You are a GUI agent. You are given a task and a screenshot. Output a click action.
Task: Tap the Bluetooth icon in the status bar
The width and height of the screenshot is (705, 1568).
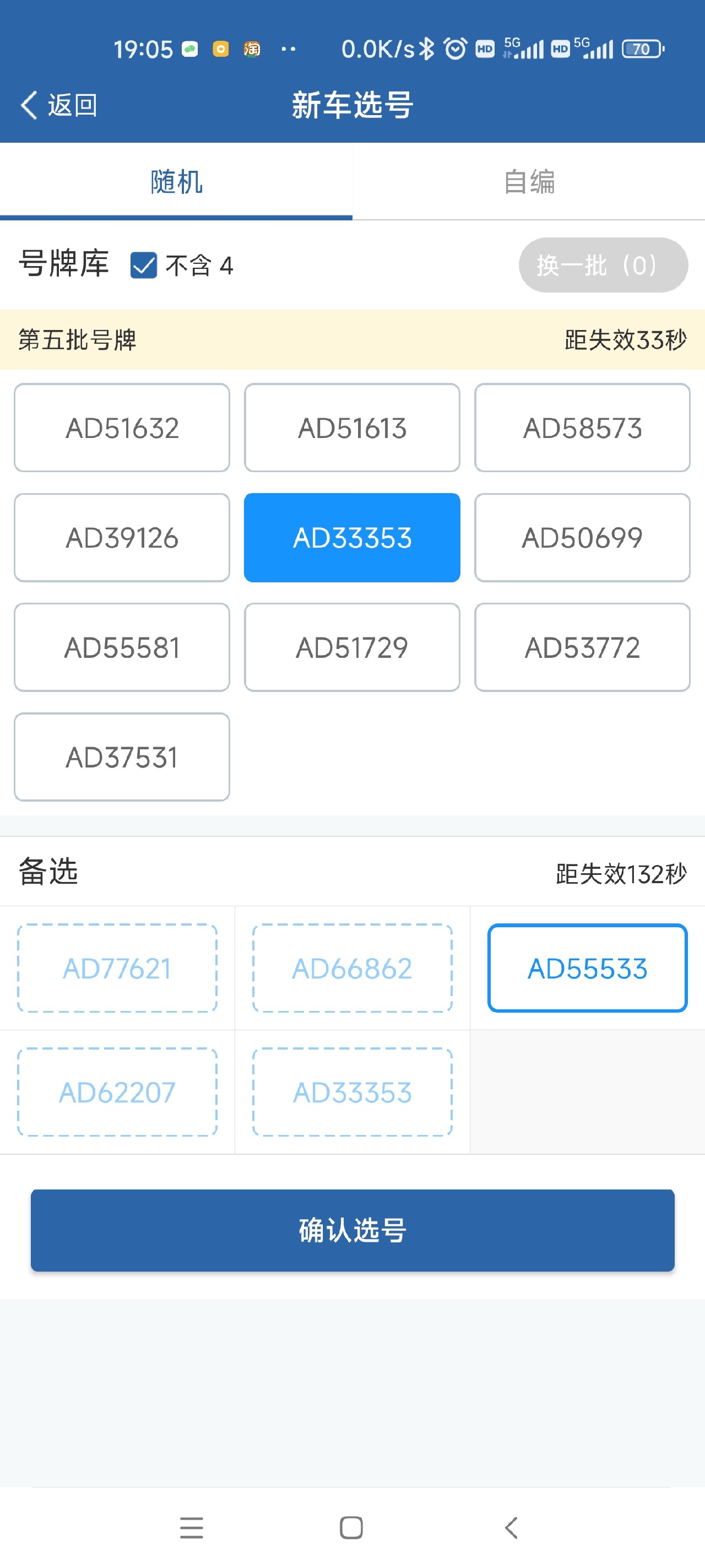coord(427,48)
